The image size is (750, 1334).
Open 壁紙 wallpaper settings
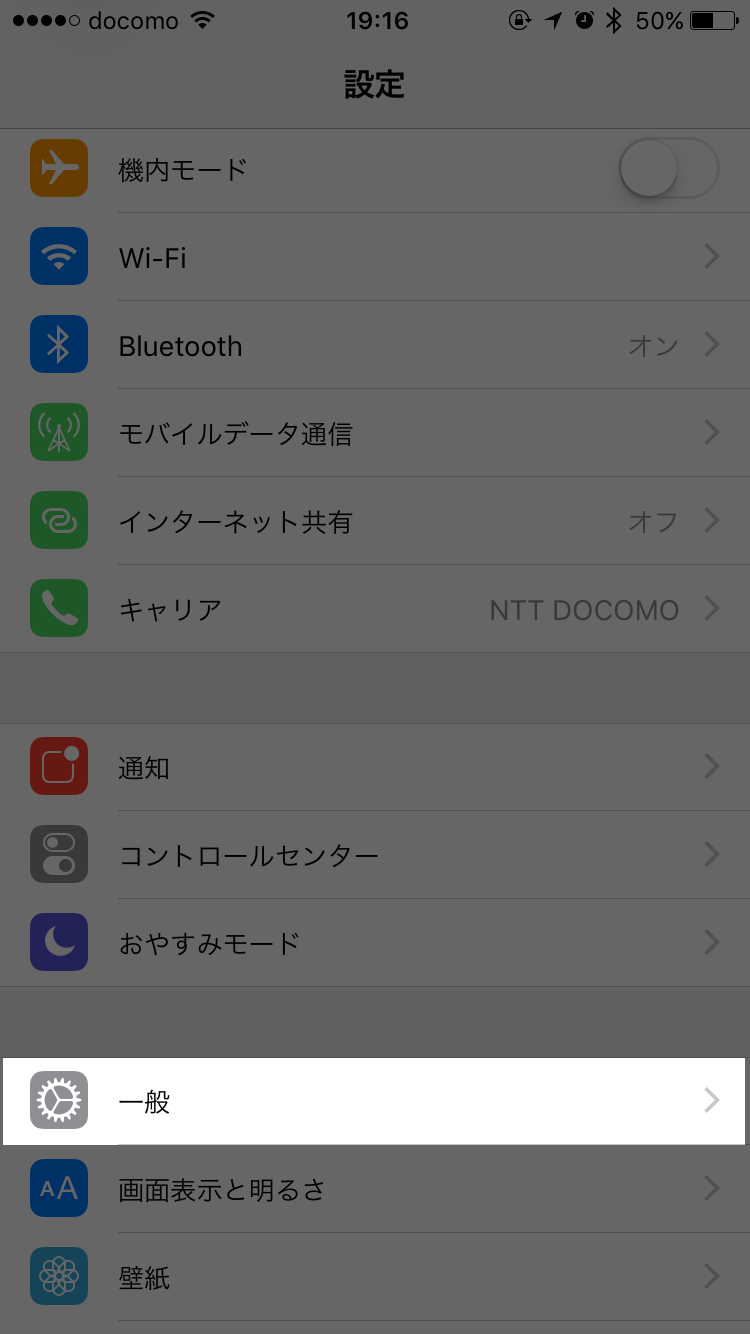[375, 1277]
